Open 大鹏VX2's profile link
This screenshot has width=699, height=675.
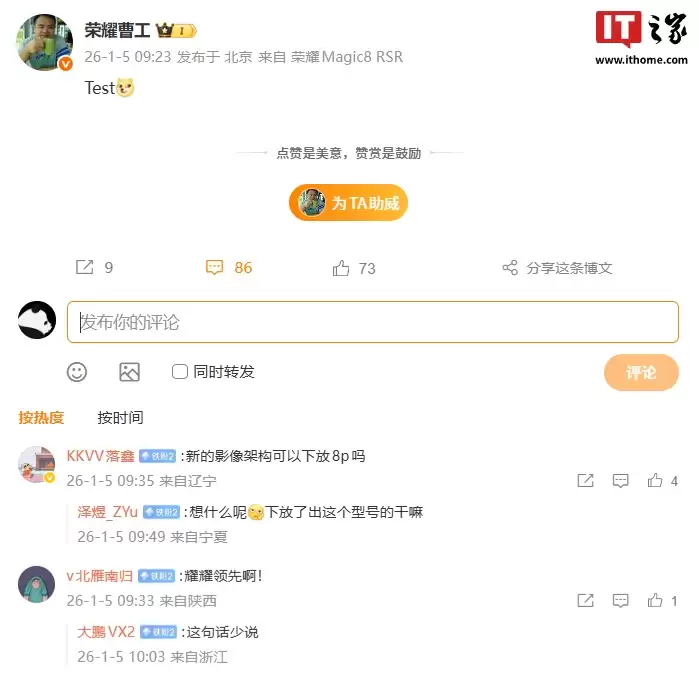click(106, 631)
